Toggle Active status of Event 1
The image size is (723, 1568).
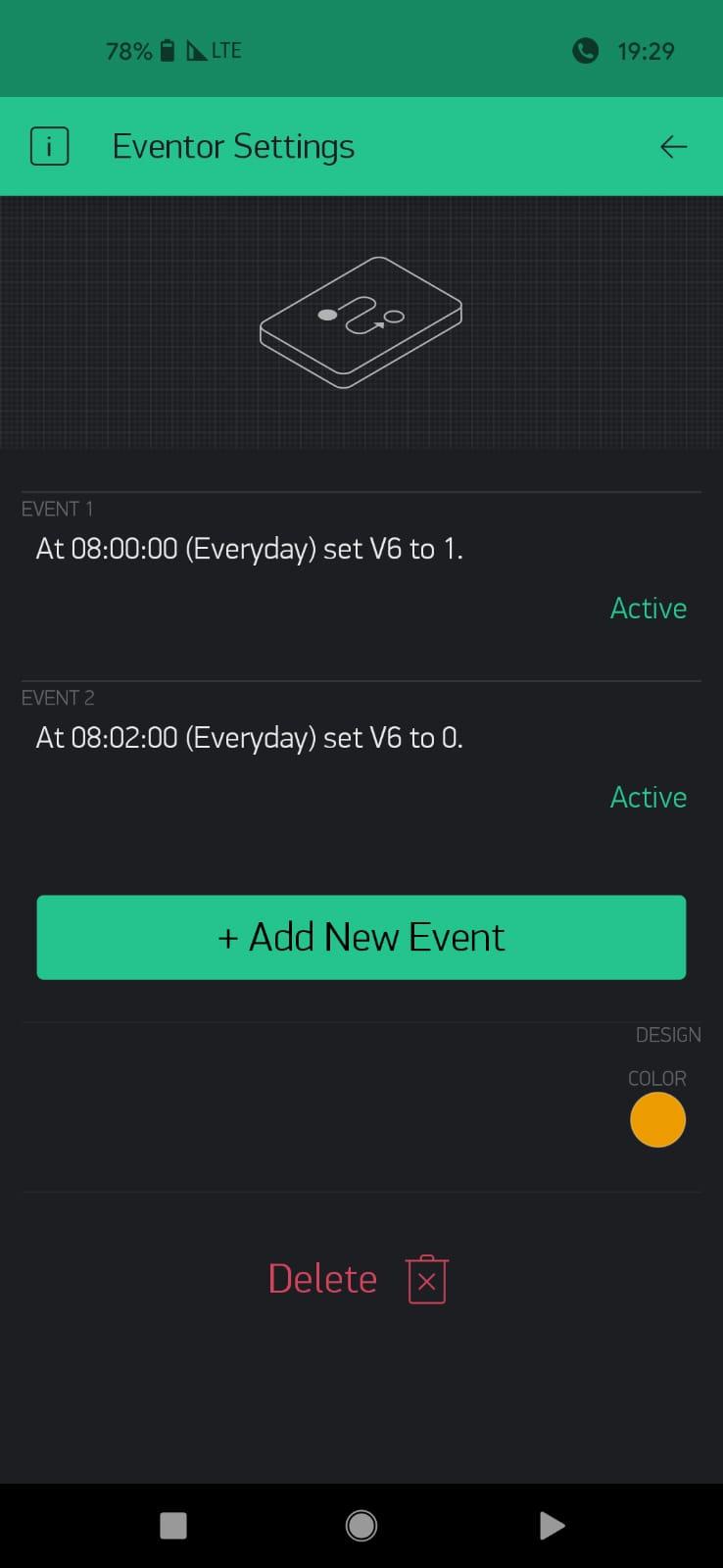648,609
